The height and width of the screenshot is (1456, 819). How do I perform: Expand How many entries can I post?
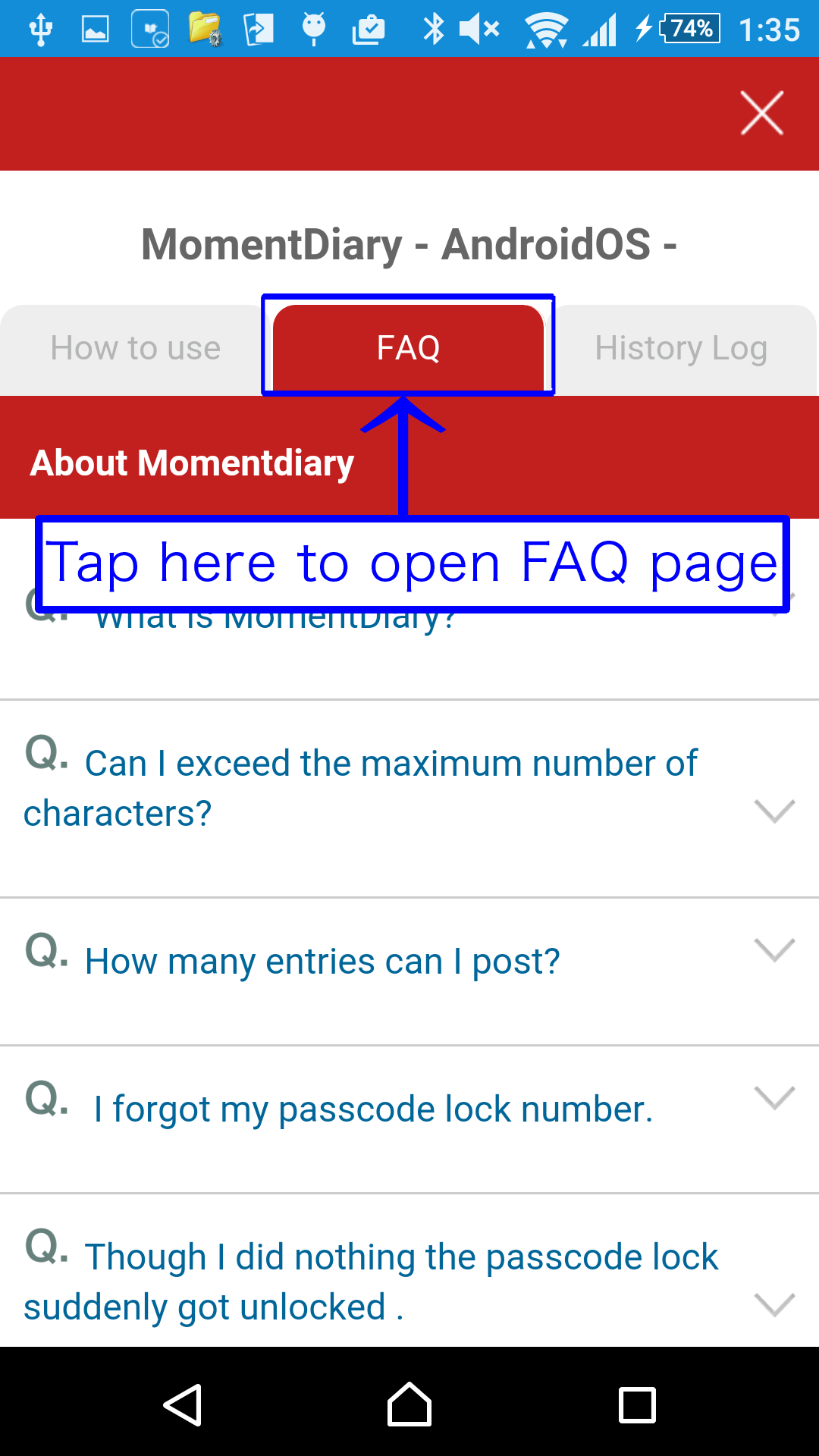click(x=409, y=971)
